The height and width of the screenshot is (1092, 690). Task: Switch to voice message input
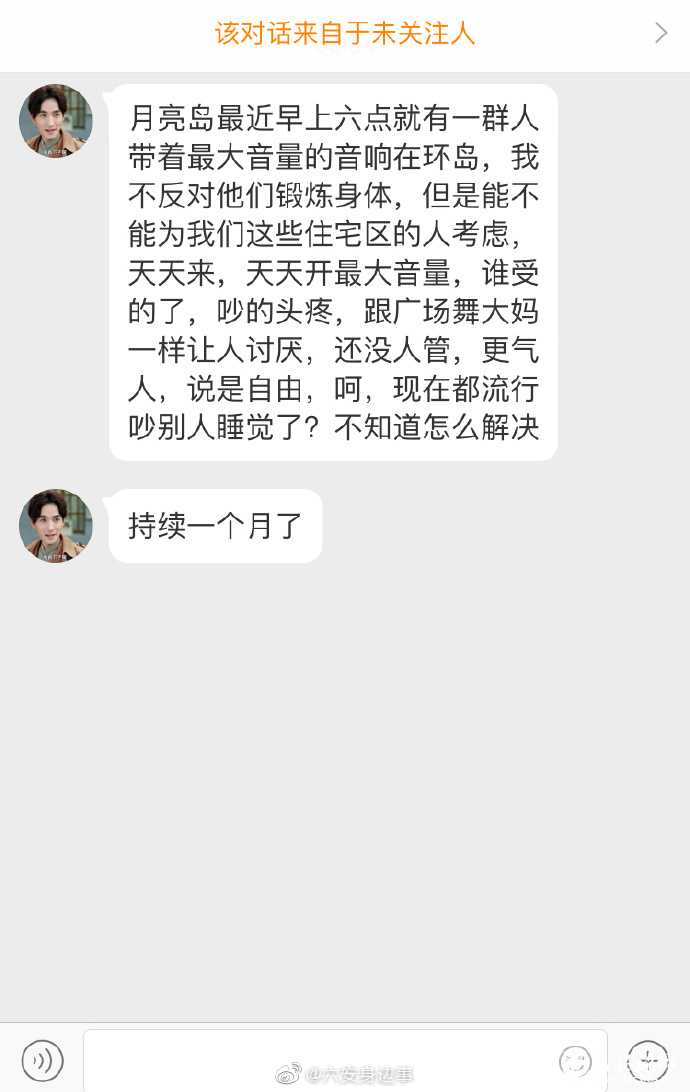pos(43,1060)
